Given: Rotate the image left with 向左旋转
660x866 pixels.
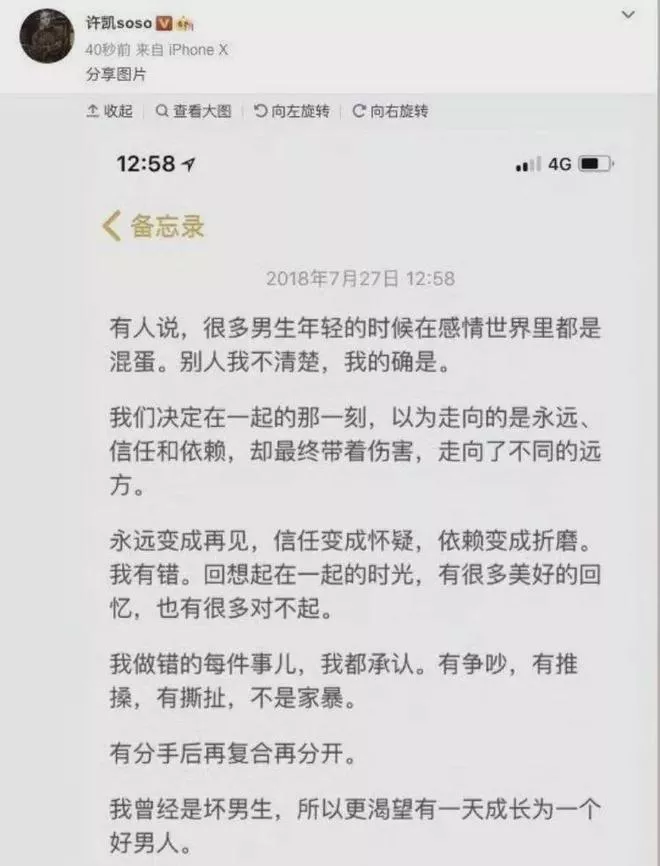Looking at the screenshot, I should point(291,111).
